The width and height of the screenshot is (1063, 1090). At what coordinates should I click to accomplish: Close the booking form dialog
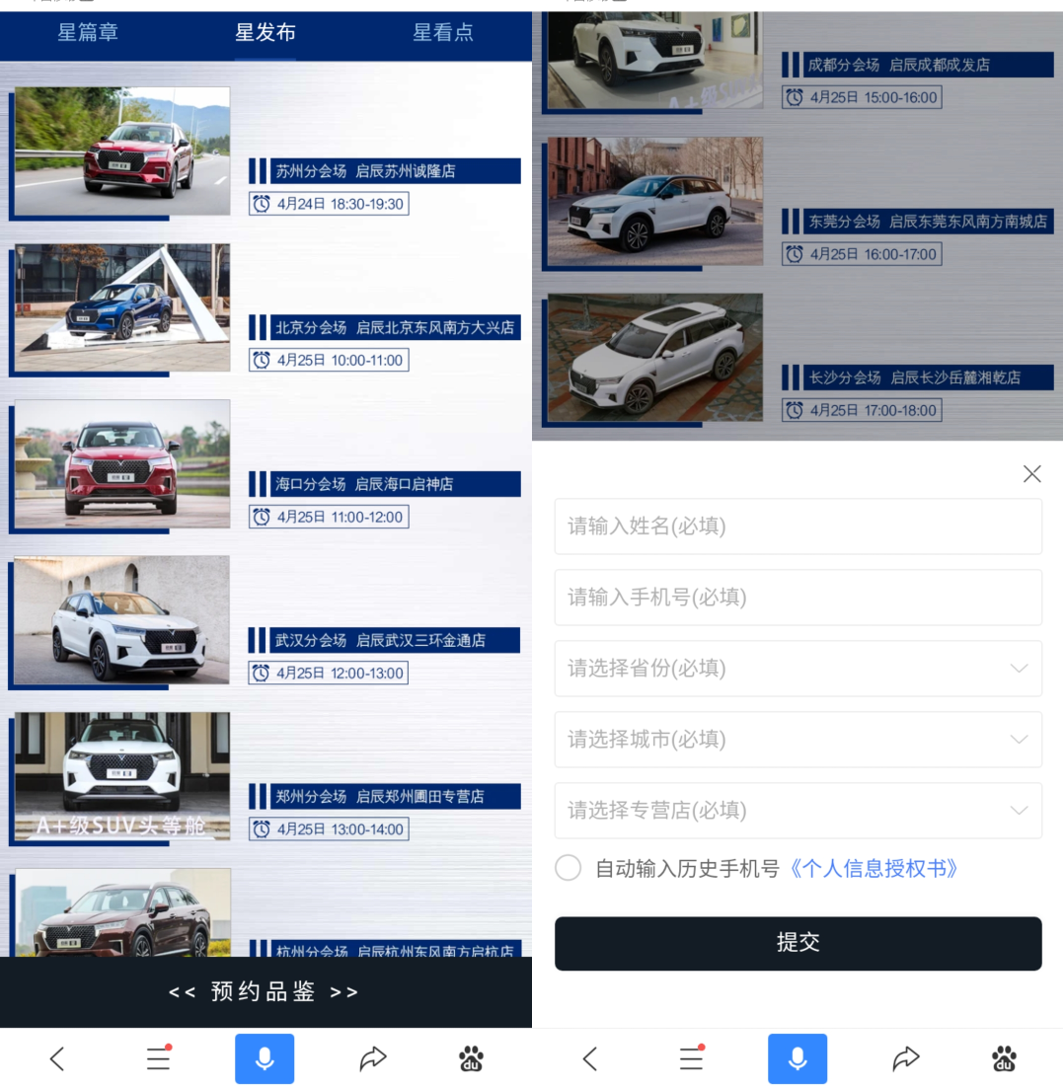1032,474
